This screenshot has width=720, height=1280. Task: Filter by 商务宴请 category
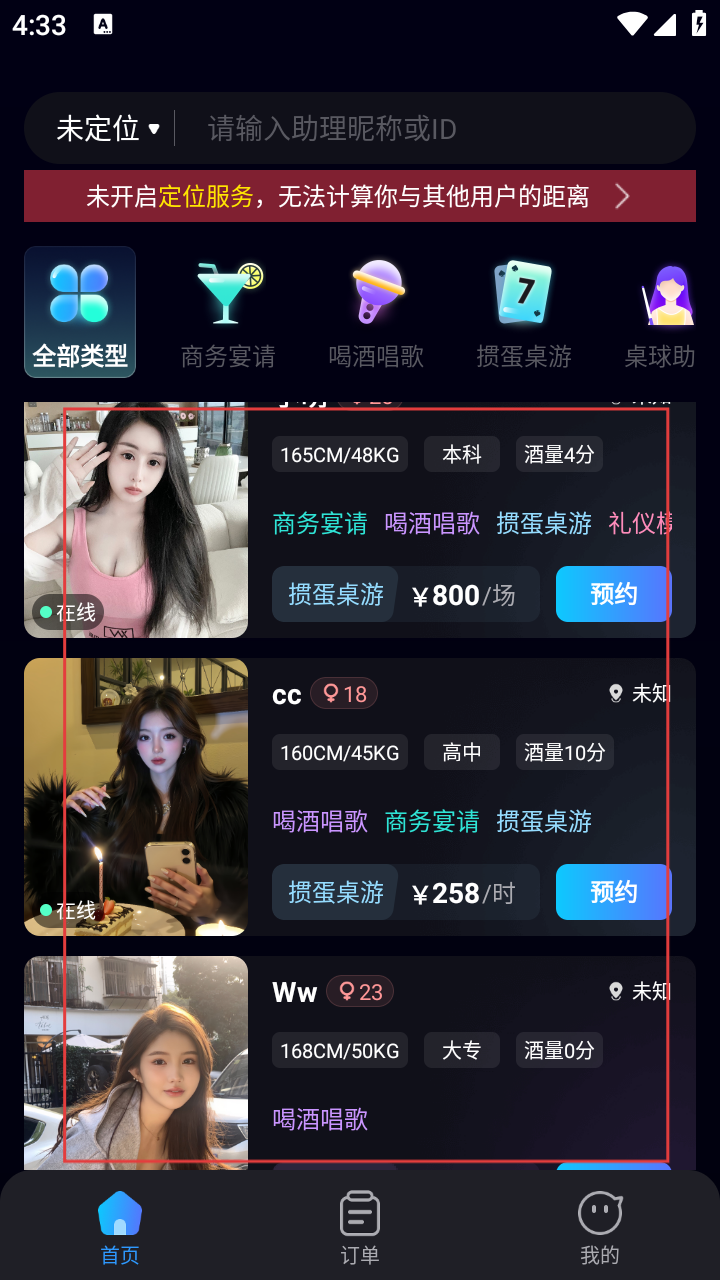tap(228, 312)
